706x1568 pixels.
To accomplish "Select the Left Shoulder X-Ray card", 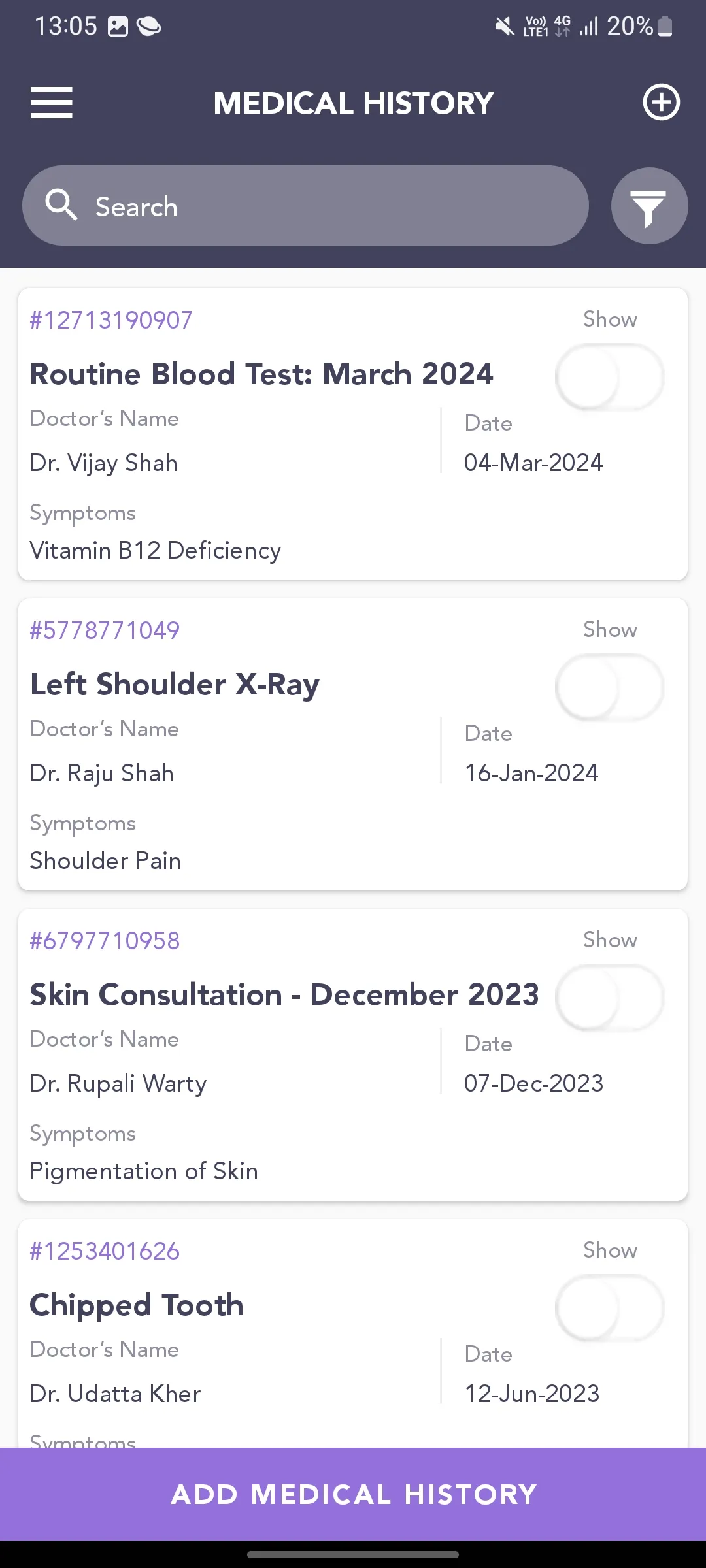I will (174, 683).
